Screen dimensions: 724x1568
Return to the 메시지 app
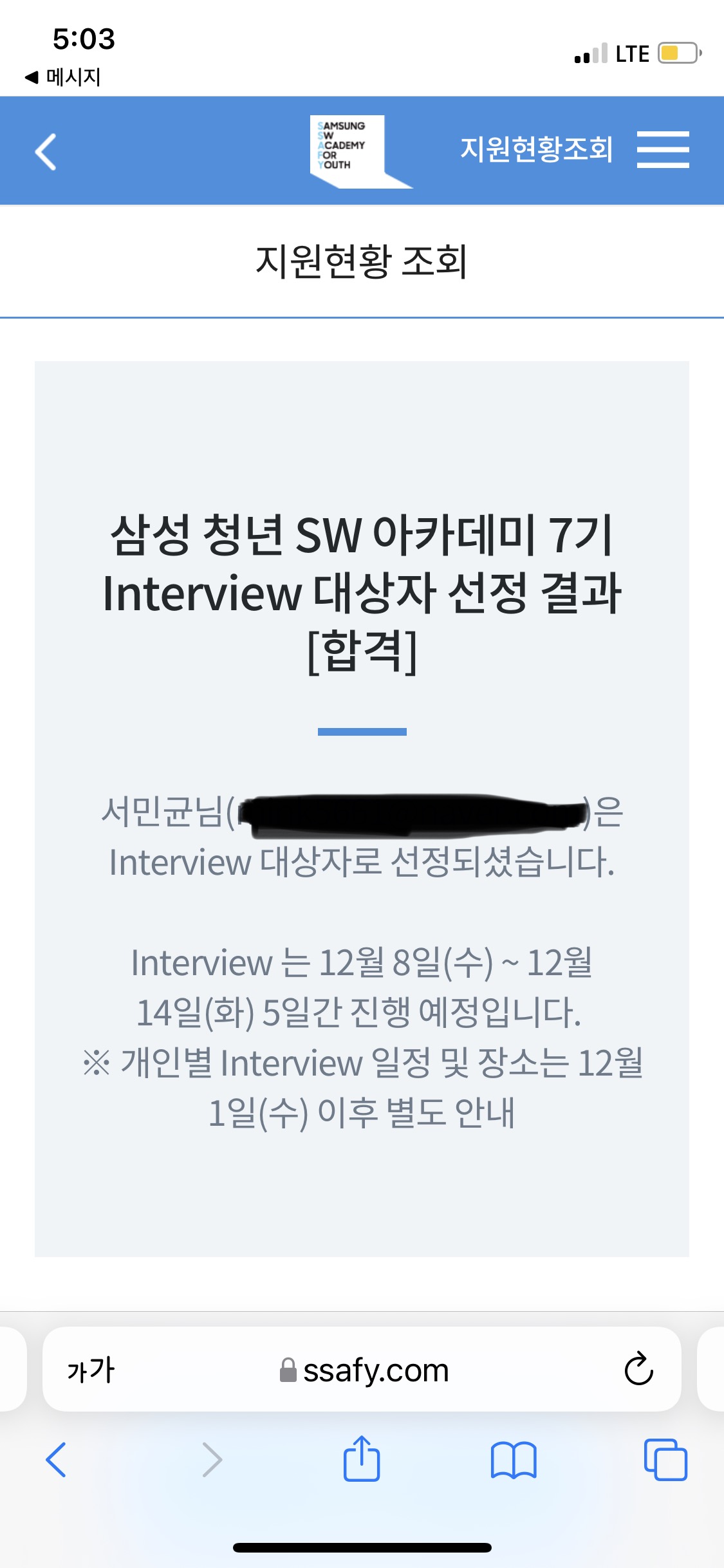point(63,77)
